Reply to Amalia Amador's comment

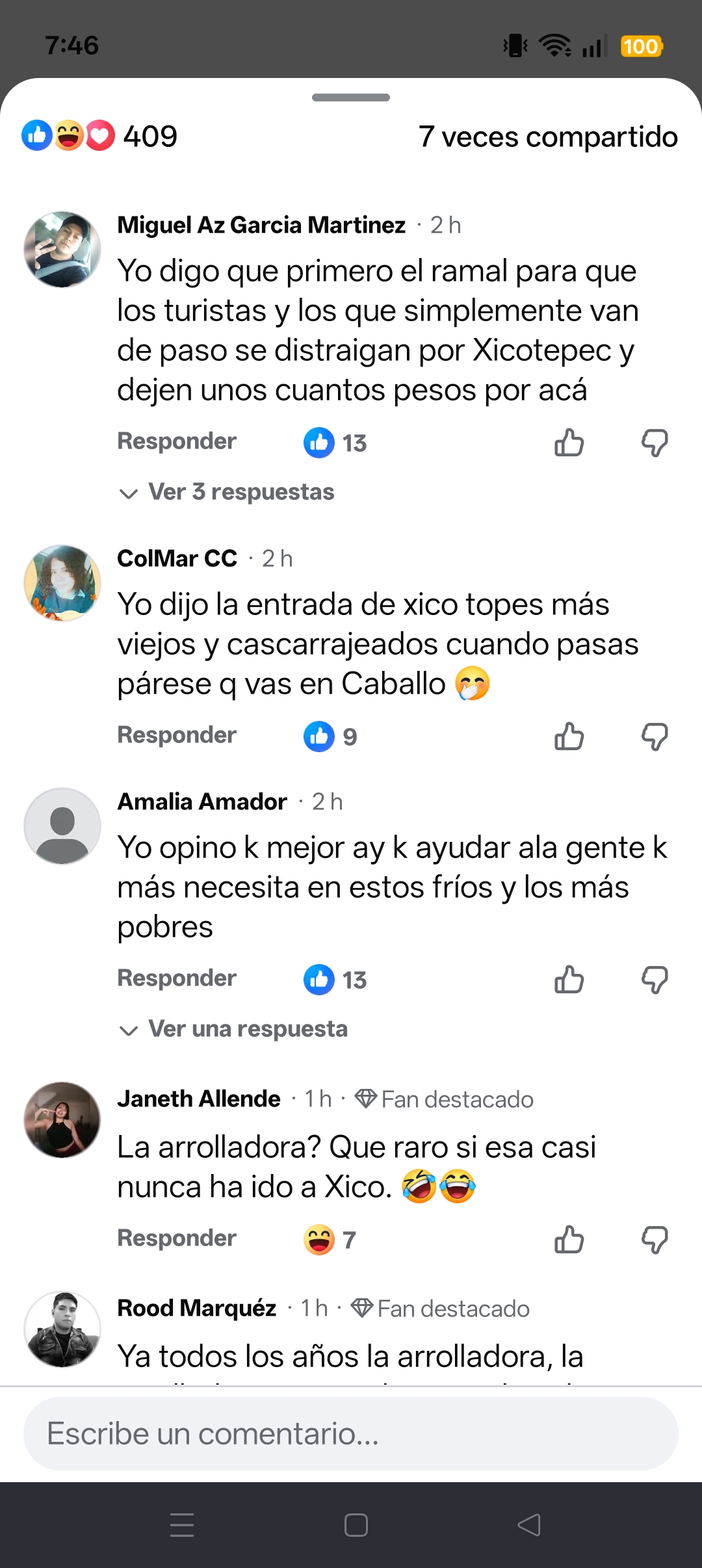point(176,978)
